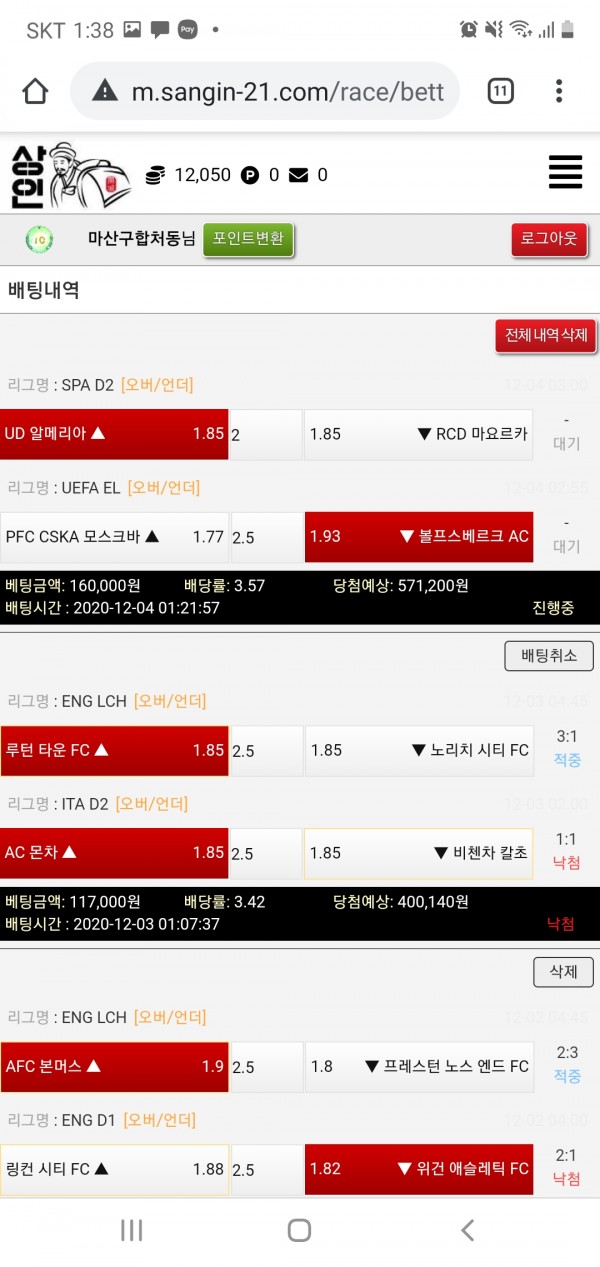Screen dimensions: 600x1267
Task: Go back with system back button
Action: [467, 1230]
